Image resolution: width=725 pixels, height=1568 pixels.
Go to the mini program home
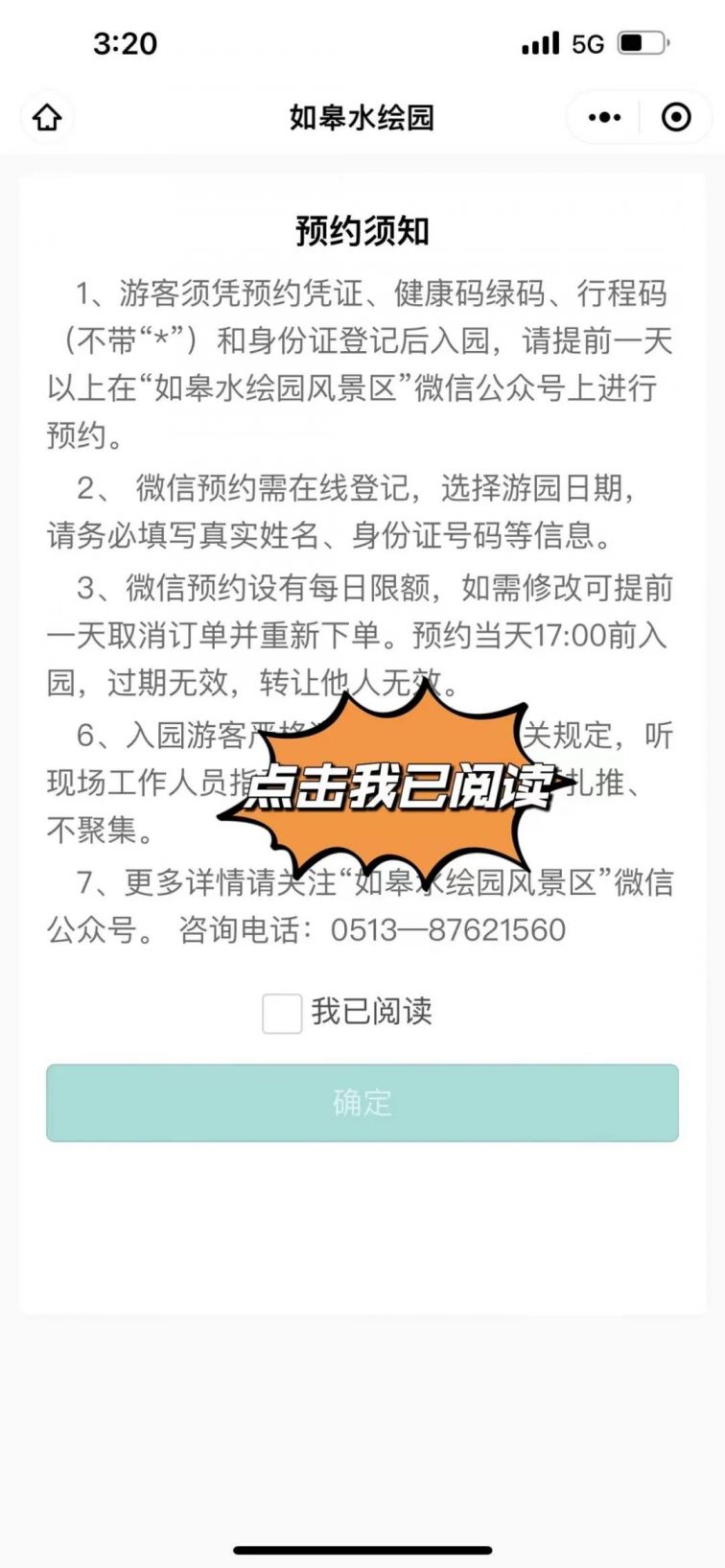pos(47,118)
